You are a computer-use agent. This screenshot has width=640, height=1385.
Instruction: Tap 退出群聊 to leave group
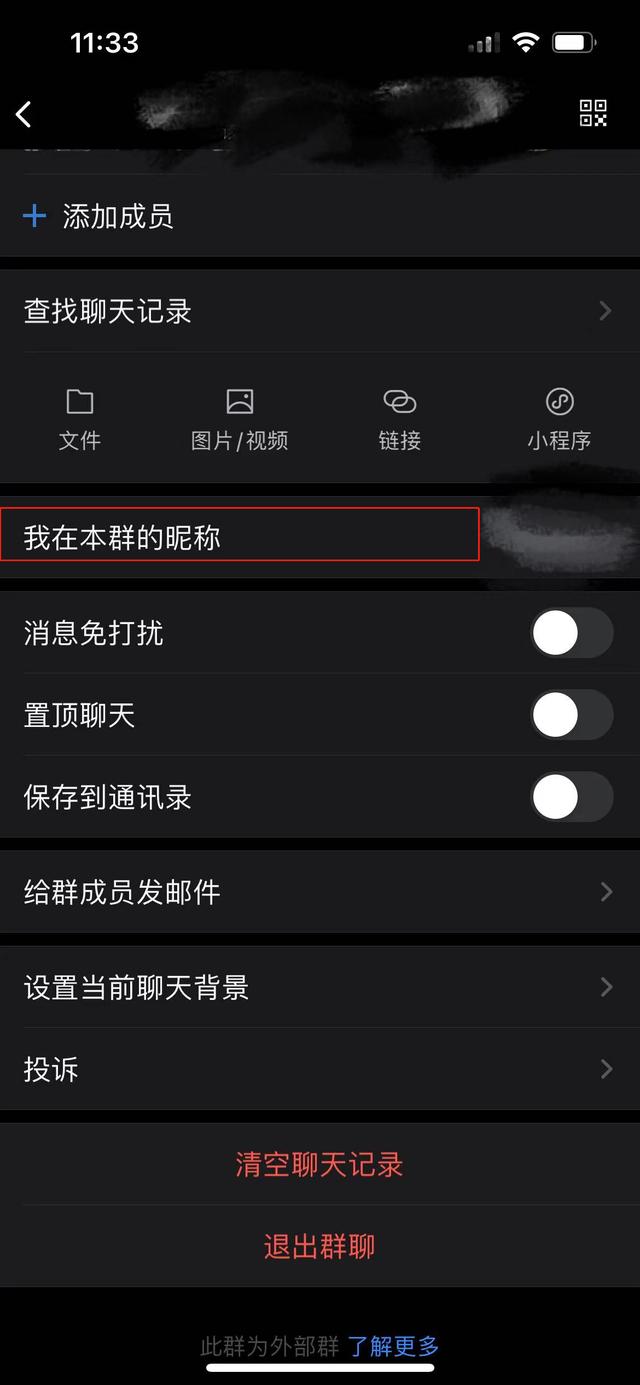point(320,1246)
